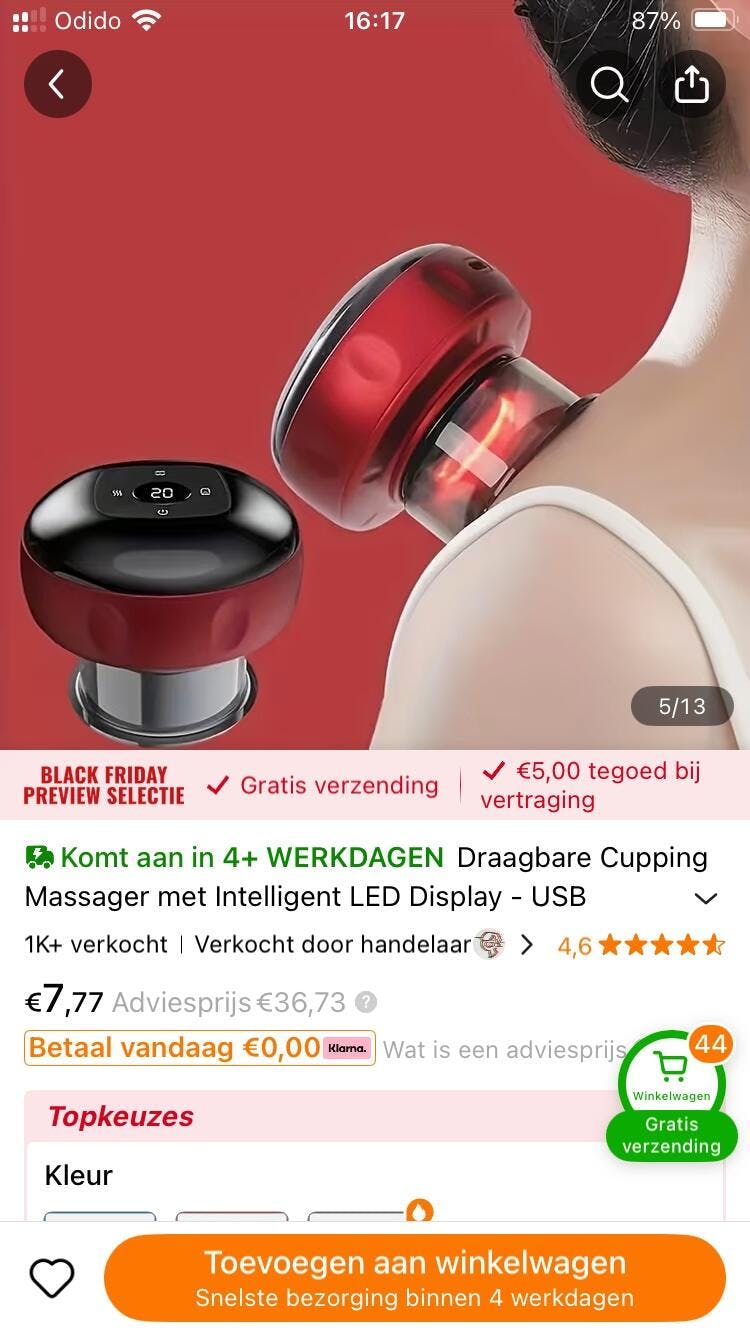Open the Klarna Betaal vandaag €0,00 option
Viewport: 750px width, 1334px height.
pyautogui.click(x=200, y=1048)
